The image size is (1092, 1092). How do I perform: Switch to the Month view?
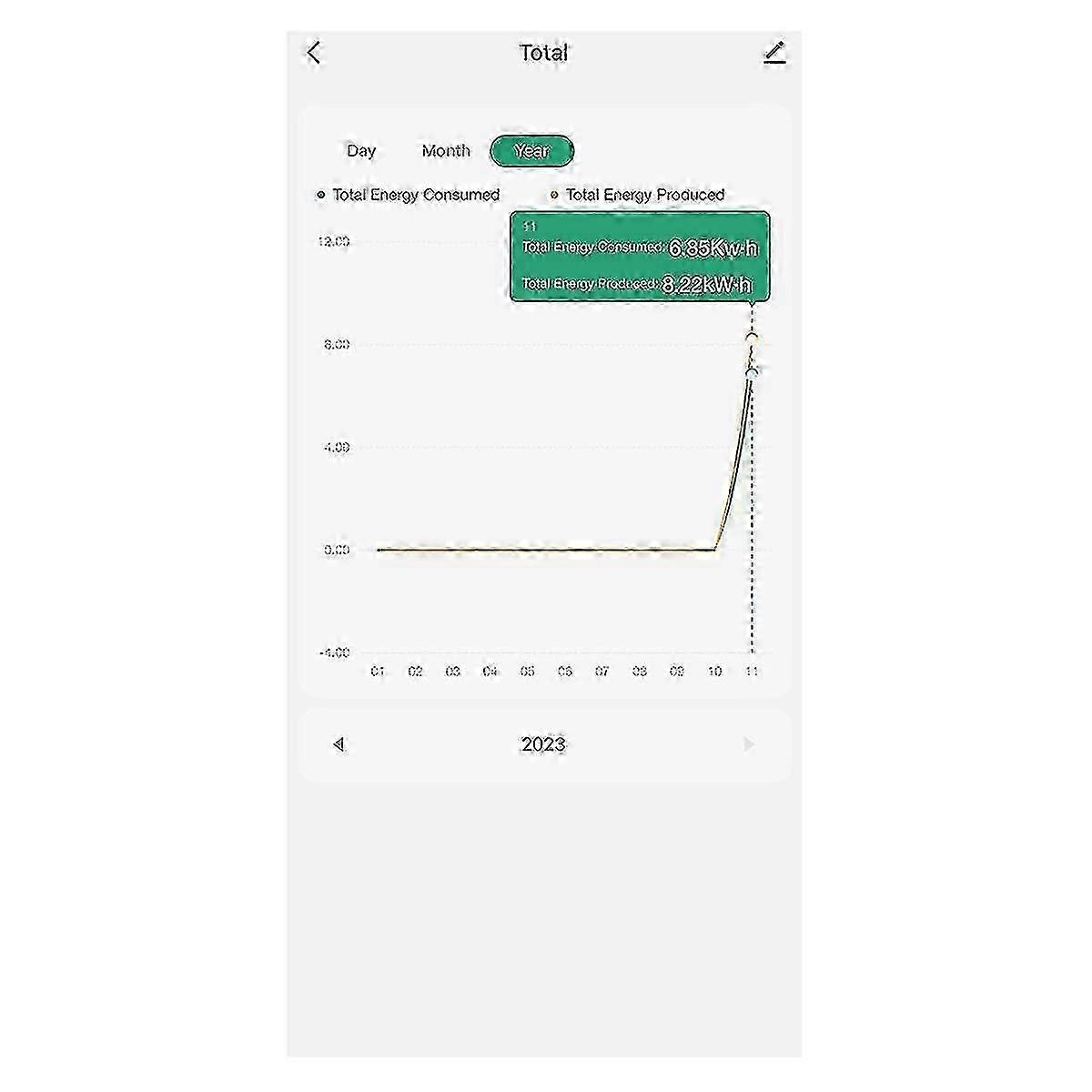pyautogui.click(x=446, y=151)
